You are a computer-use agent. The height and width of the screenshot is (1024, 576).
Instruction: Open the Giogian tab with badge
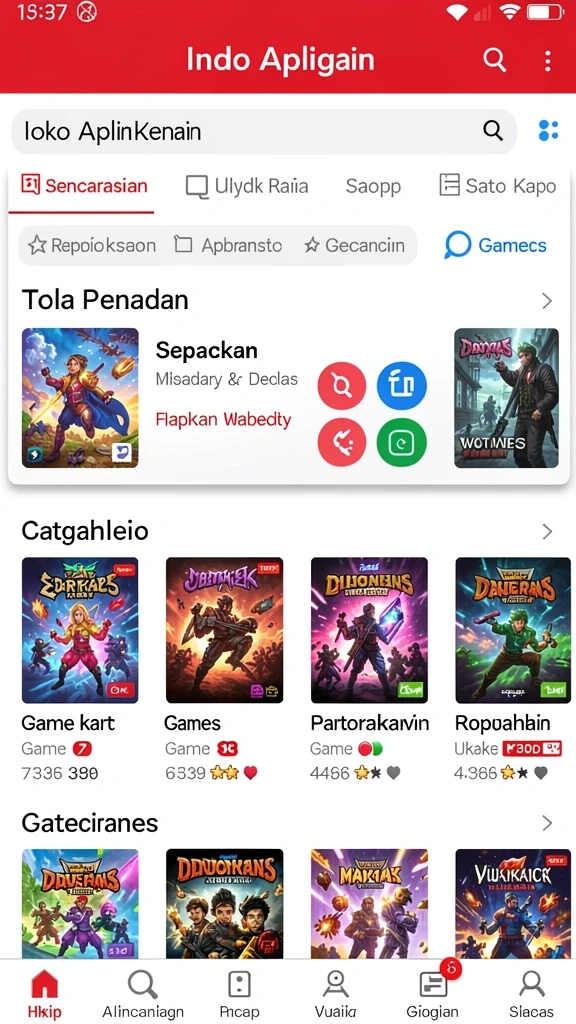pyautogui.click(x=432, y=994)
